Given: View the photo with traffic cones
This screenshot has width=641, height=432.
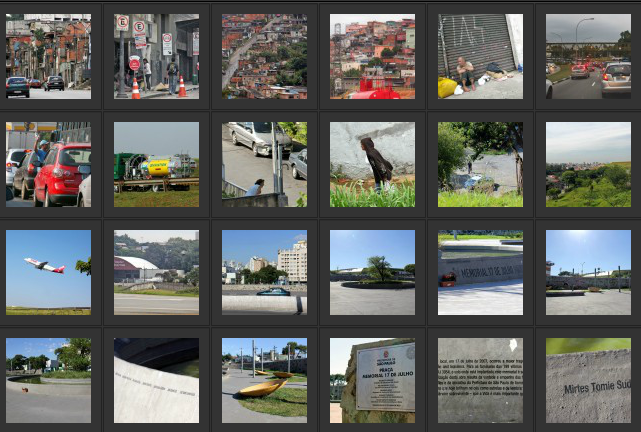Looking at the screenshot, I should click(x=156, y=56).
